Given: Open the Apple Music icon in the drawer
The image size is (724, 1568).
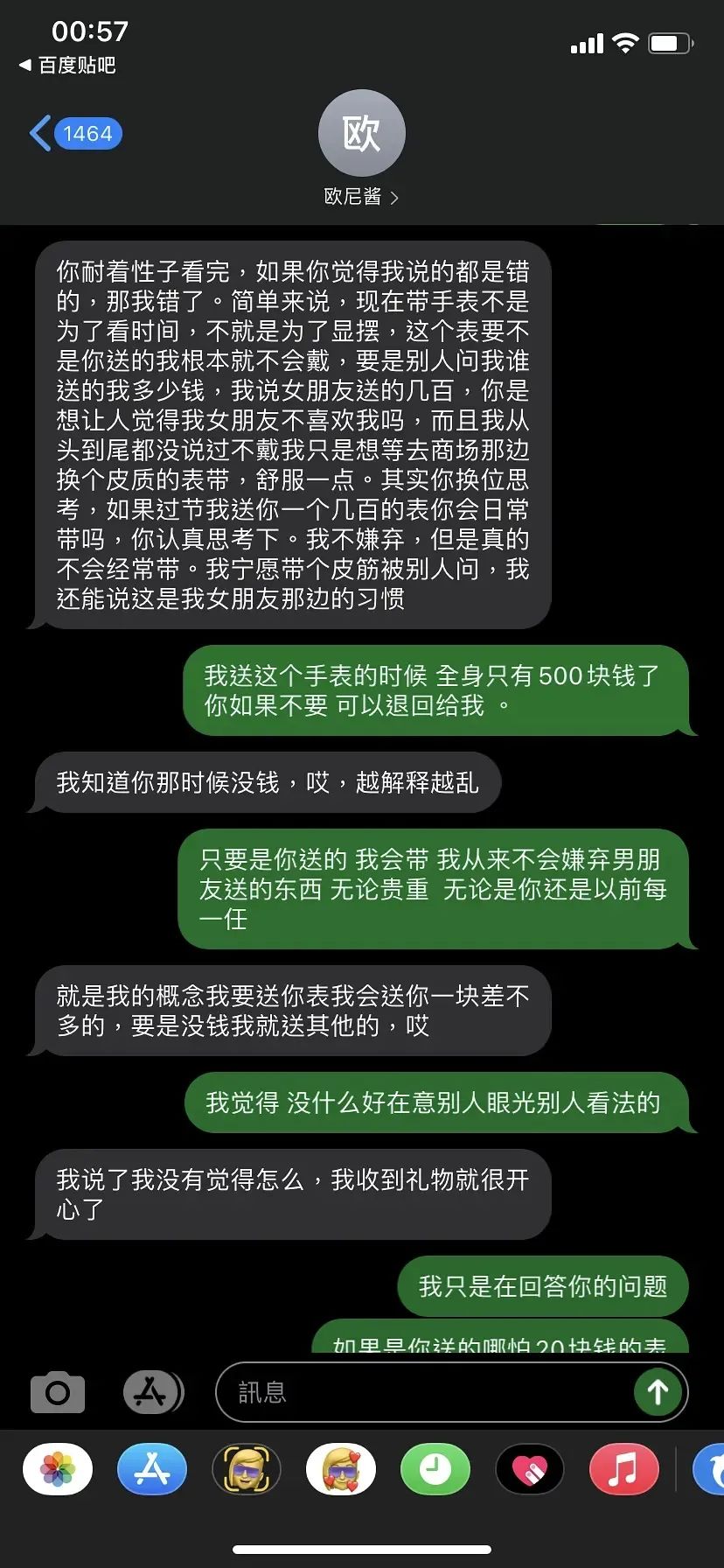Looking at the screenshot, I should click(x=623, y=1470).
